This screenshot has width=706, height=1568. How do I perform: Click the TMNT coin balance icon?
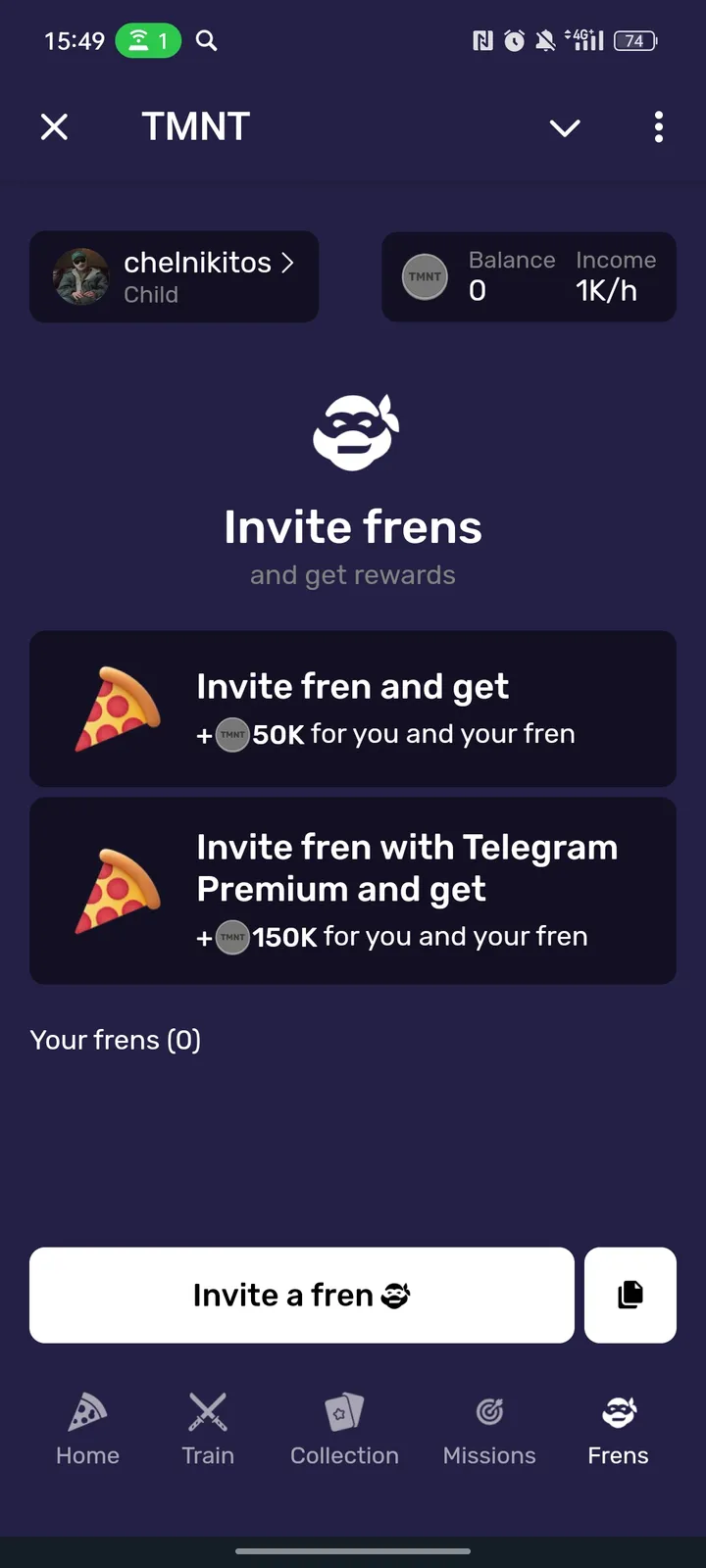[x=425, y=277]
